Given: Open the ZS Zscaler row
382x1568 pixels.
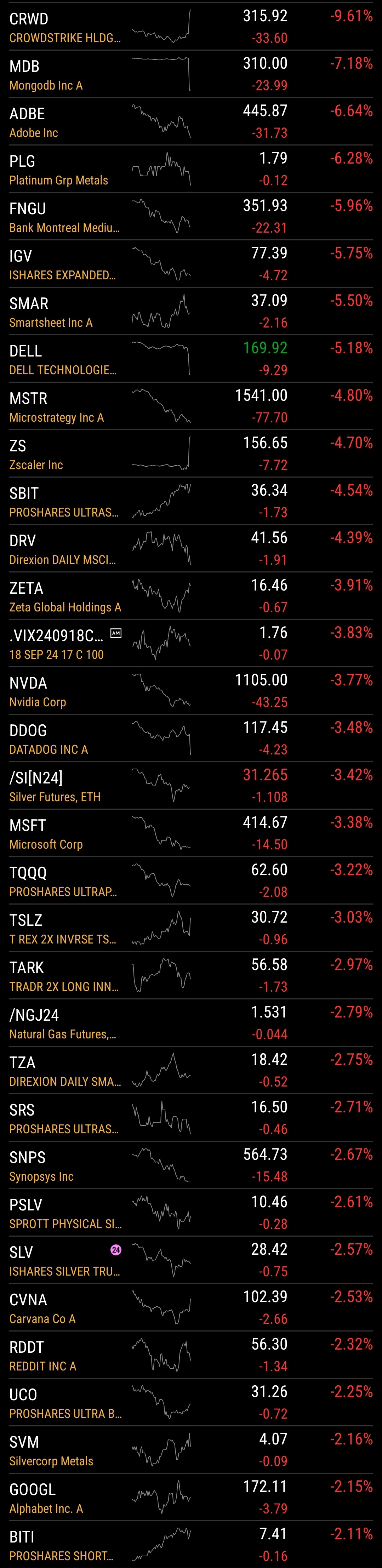Looking at the screenshot, I should (191, 454).
